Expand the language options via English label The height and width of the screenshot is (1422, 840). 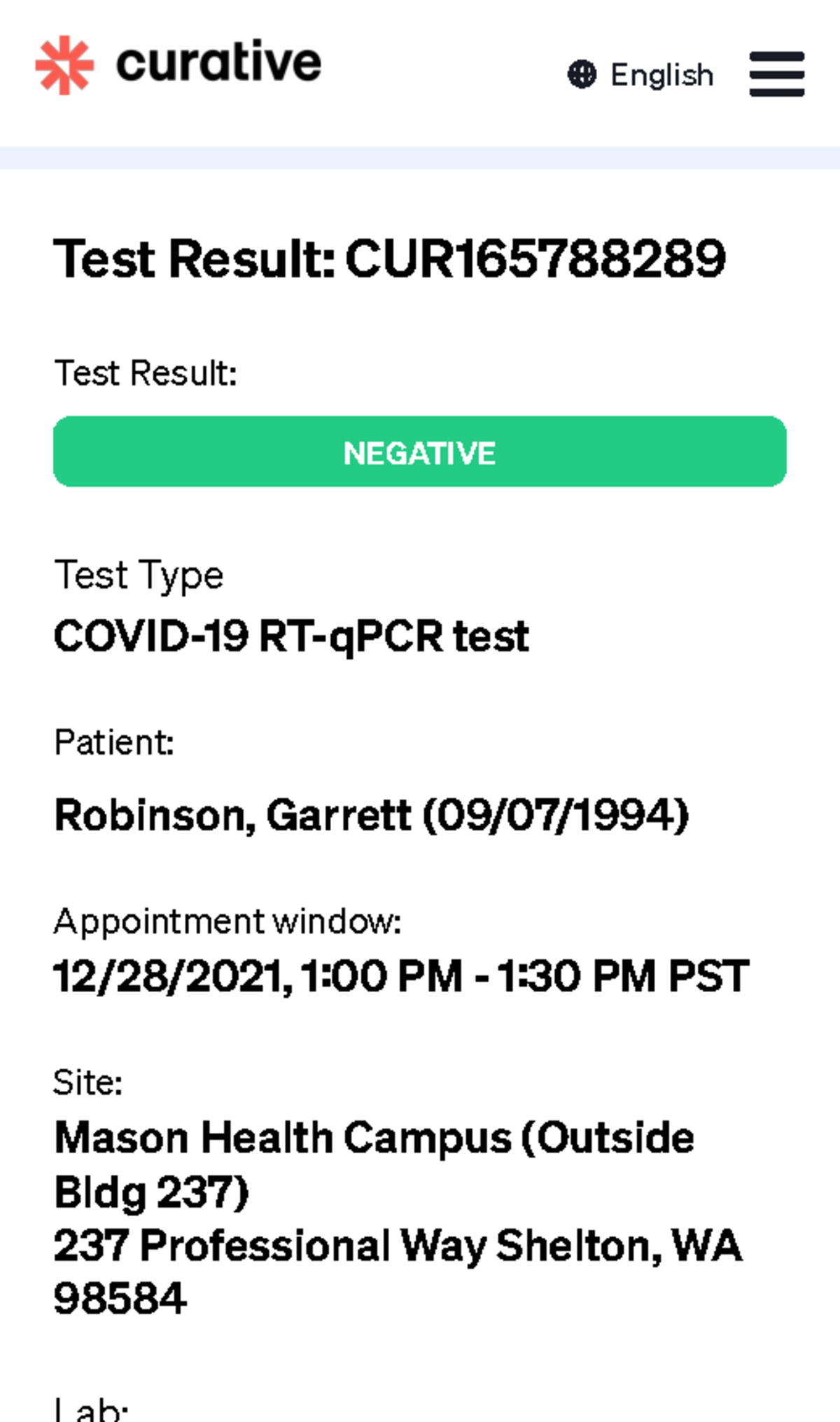[x=661, y=74]
